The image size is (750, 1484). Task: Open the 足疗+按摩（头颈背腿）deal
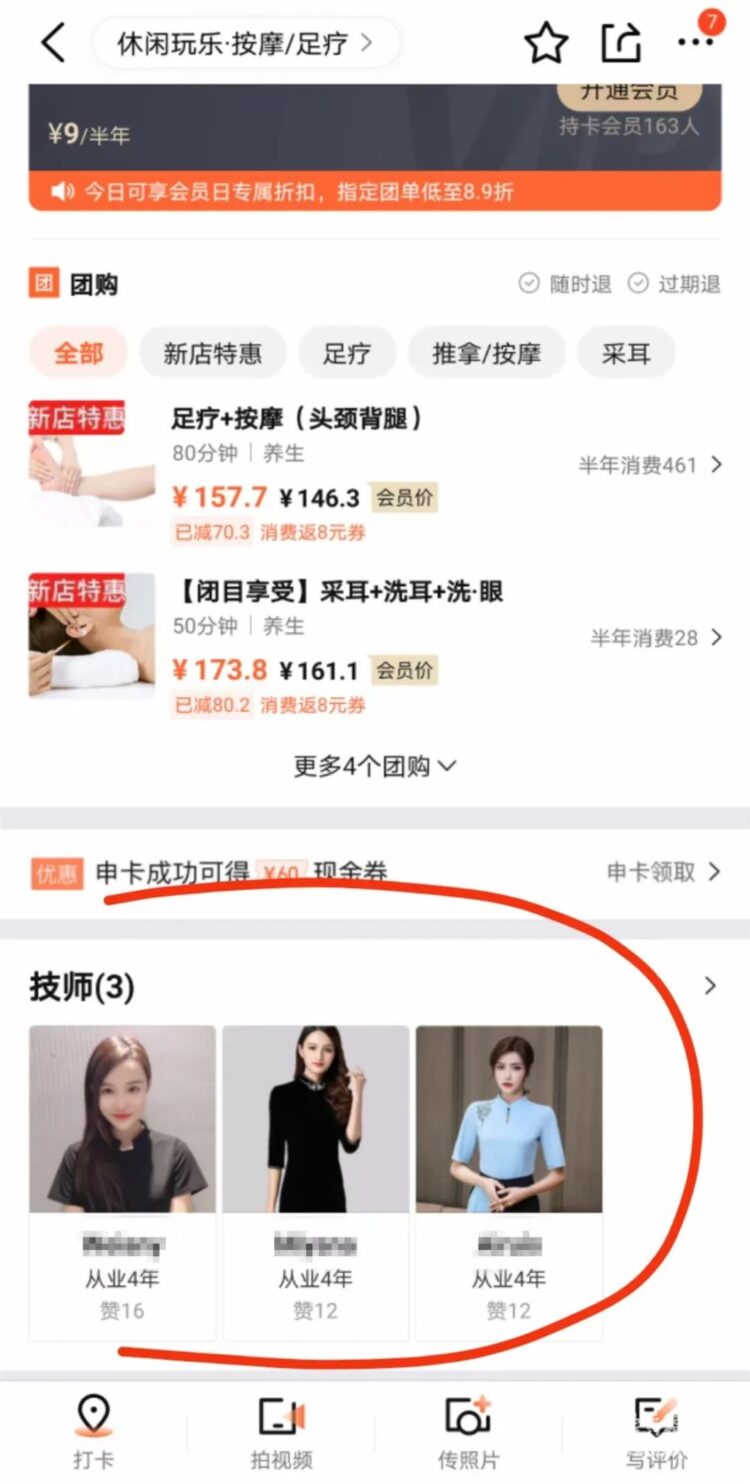coord(375,464)
